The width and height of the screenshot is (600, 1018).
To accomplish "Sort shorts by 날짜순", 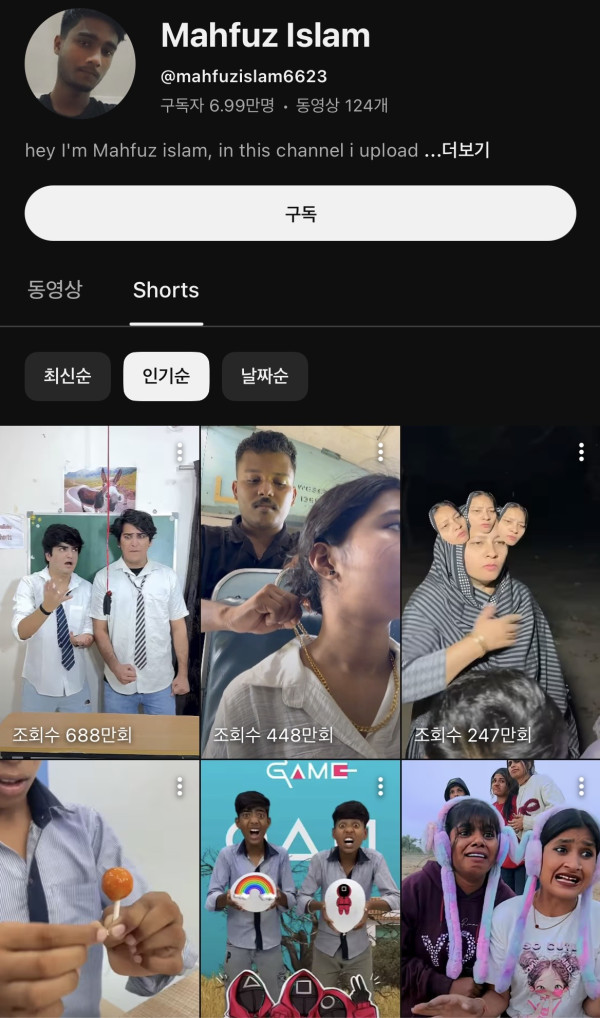I will pyautogui.click(x=264, y=376).
